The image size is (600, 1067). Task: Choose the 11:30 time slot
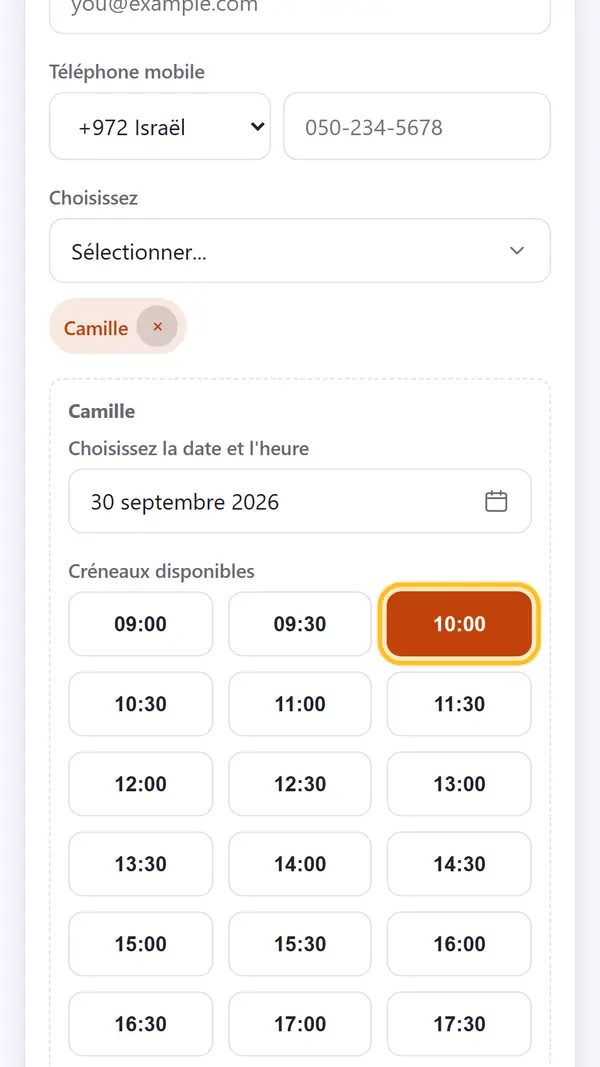(459, 704)
